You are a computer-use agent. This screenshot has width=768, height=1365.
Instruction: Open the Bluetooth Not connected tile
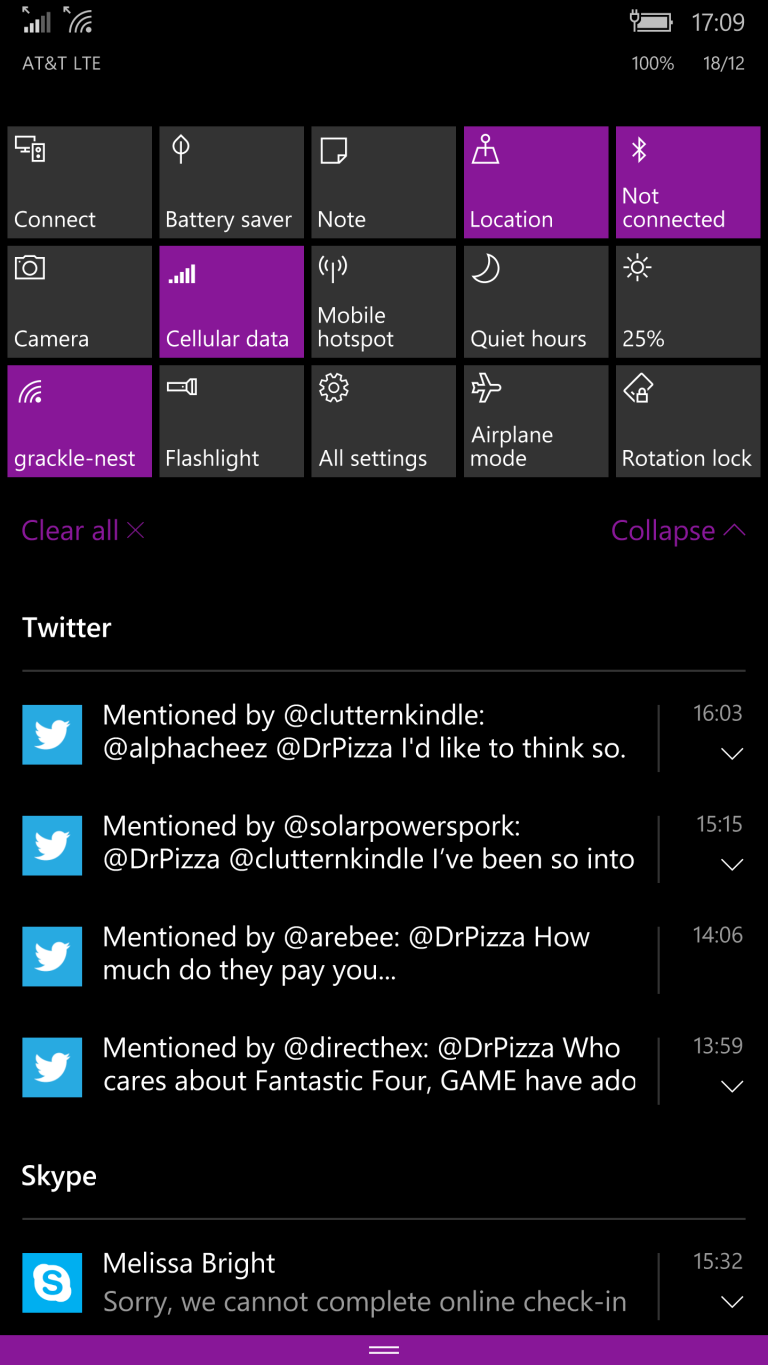click(x=687, y=182)
